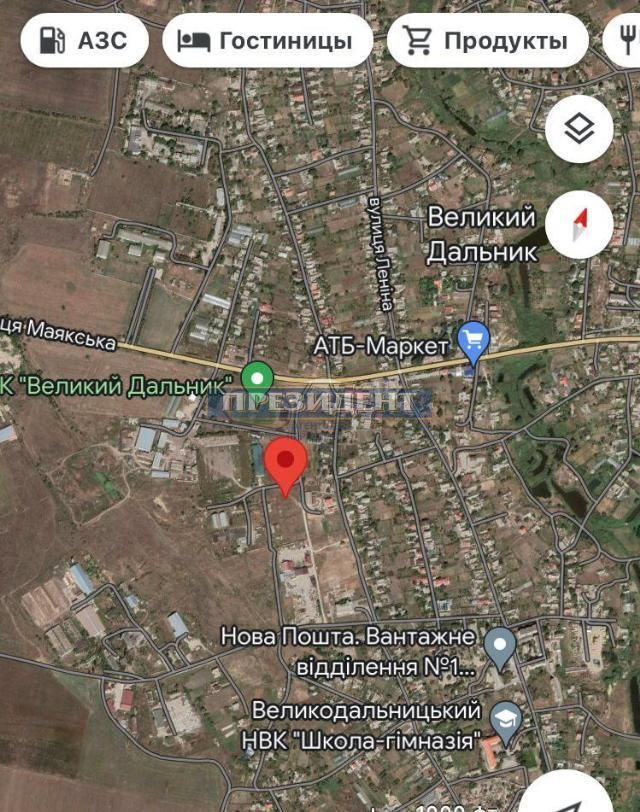The image size is (640, 812).
Task: Select the АЗС gas stations chip
Action: click(x=84, y=41)
